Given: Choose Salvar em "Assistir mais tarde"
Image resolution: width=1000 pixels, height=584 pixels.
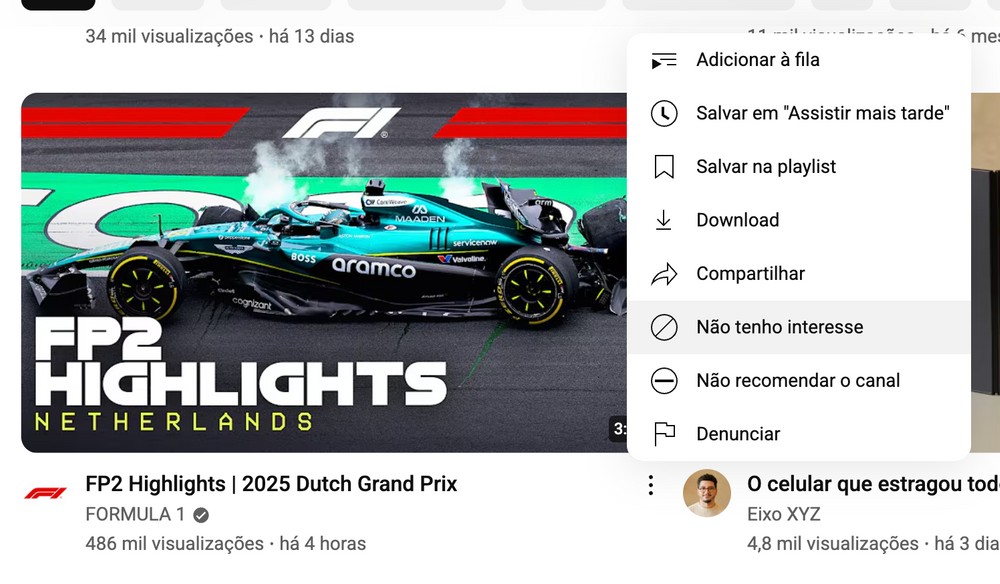Looking at the screenshot, I should click(821, 113).
